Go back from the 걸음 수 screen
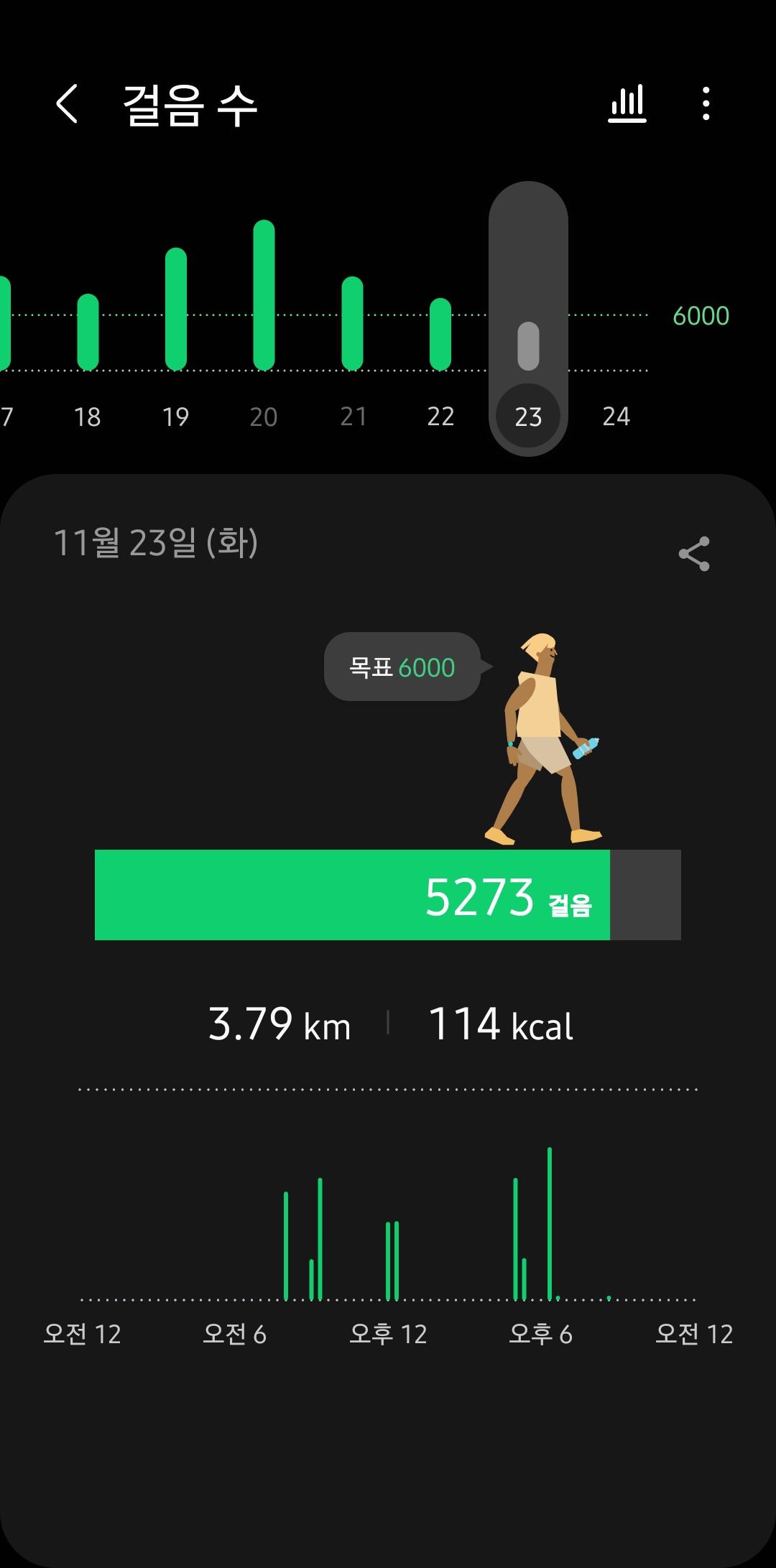Image resolution: width=776 pixels, height=1568 pixels. point(67,104)
